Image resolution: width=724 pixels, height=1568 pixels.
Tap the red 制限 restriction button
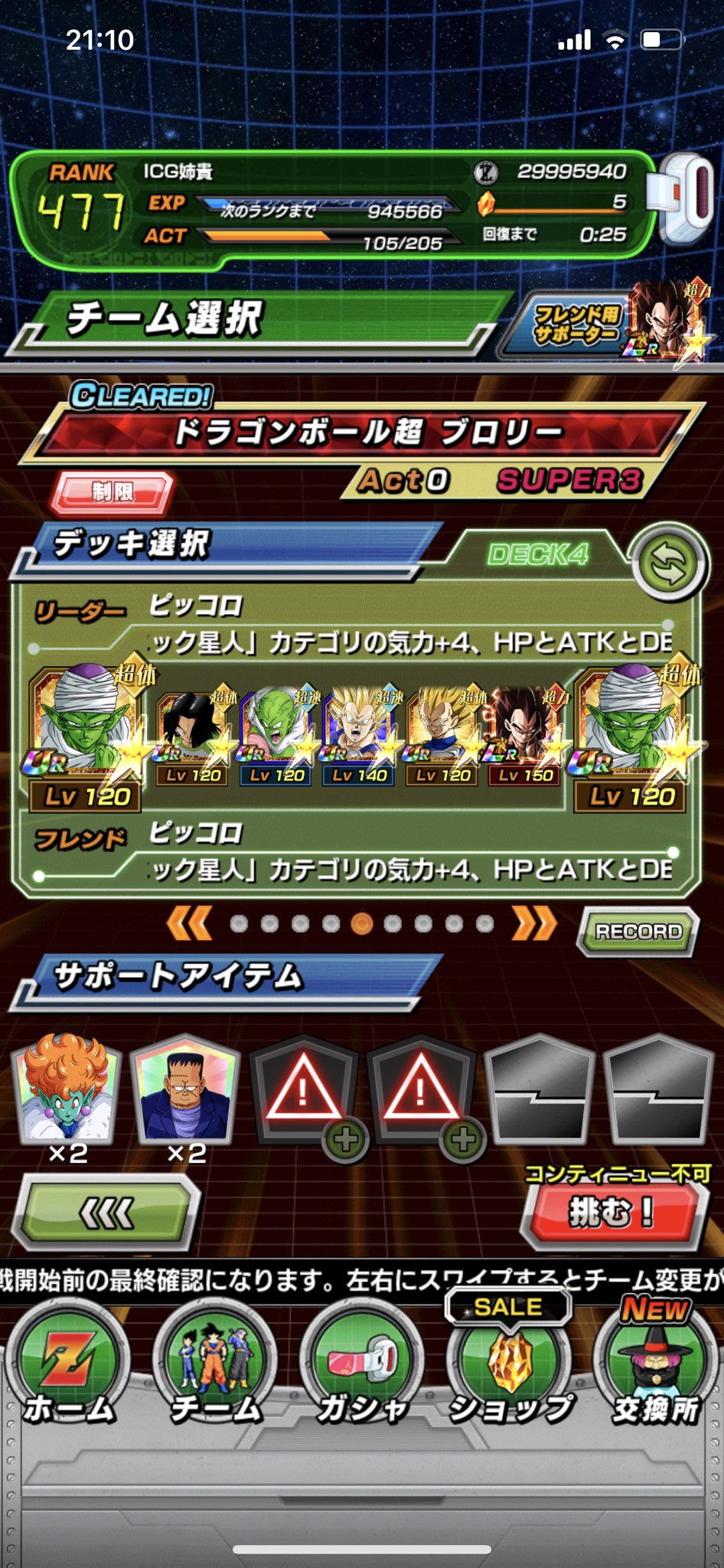pyautogui.click(x=113, y=492)
